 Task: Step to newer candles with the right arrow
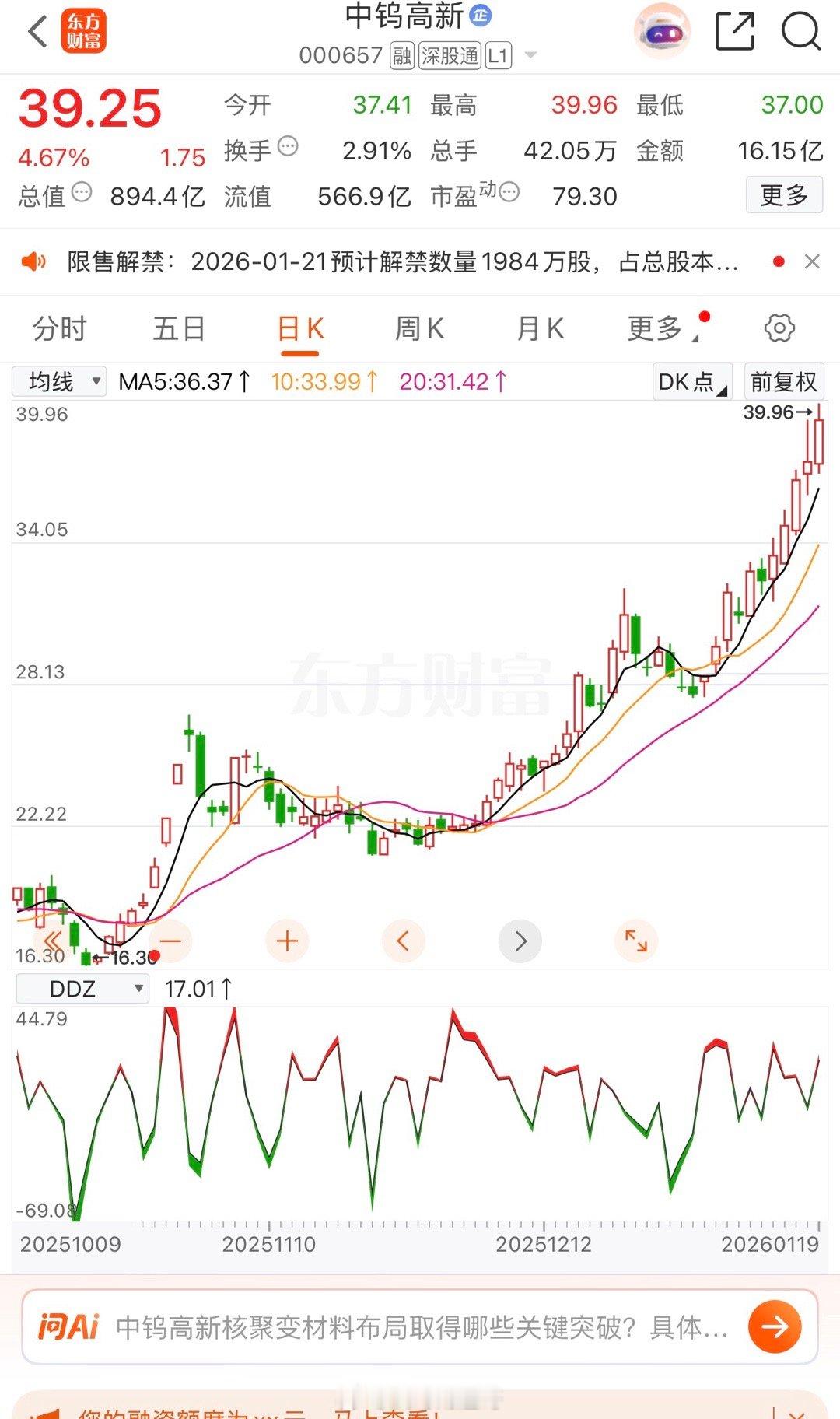click(520, 941)
